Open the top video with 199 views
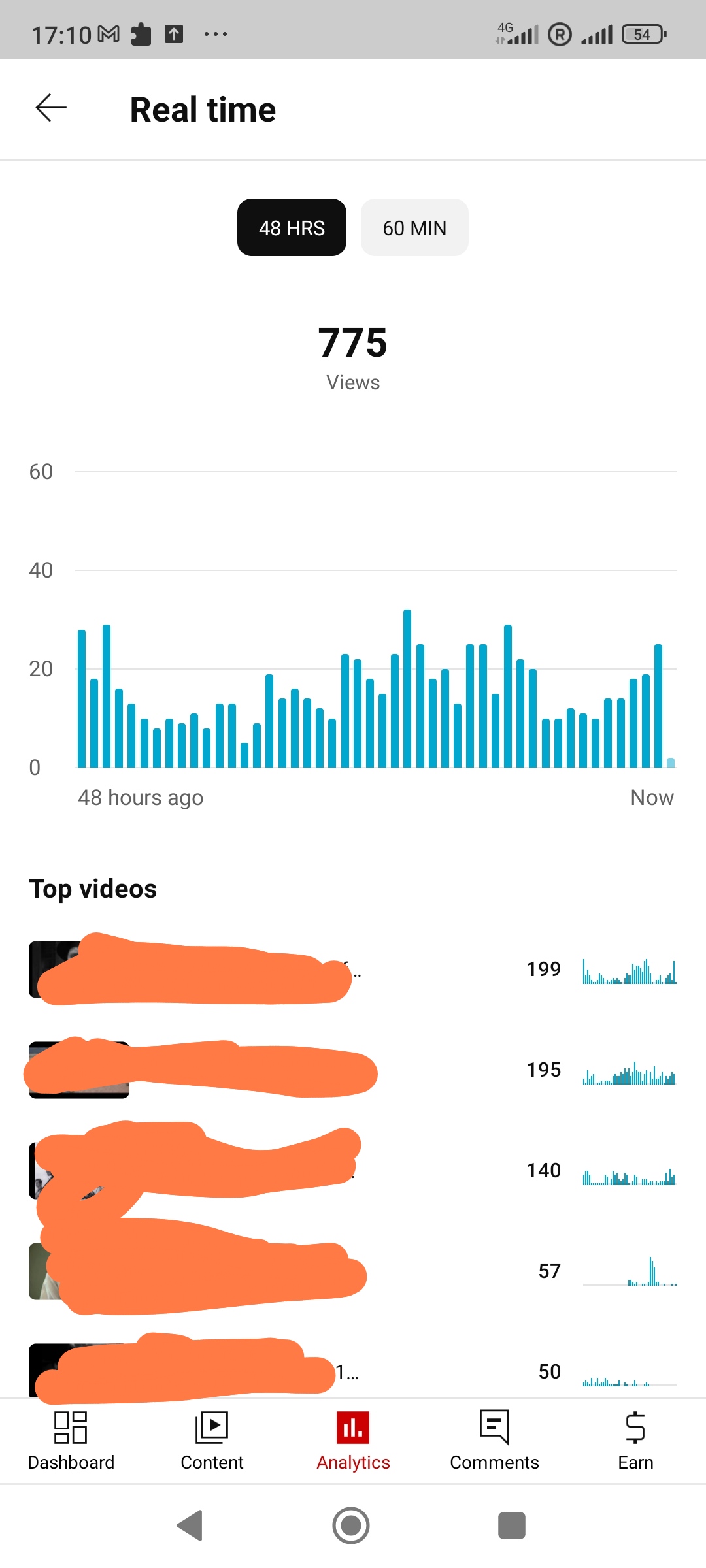 coord(353,970)
